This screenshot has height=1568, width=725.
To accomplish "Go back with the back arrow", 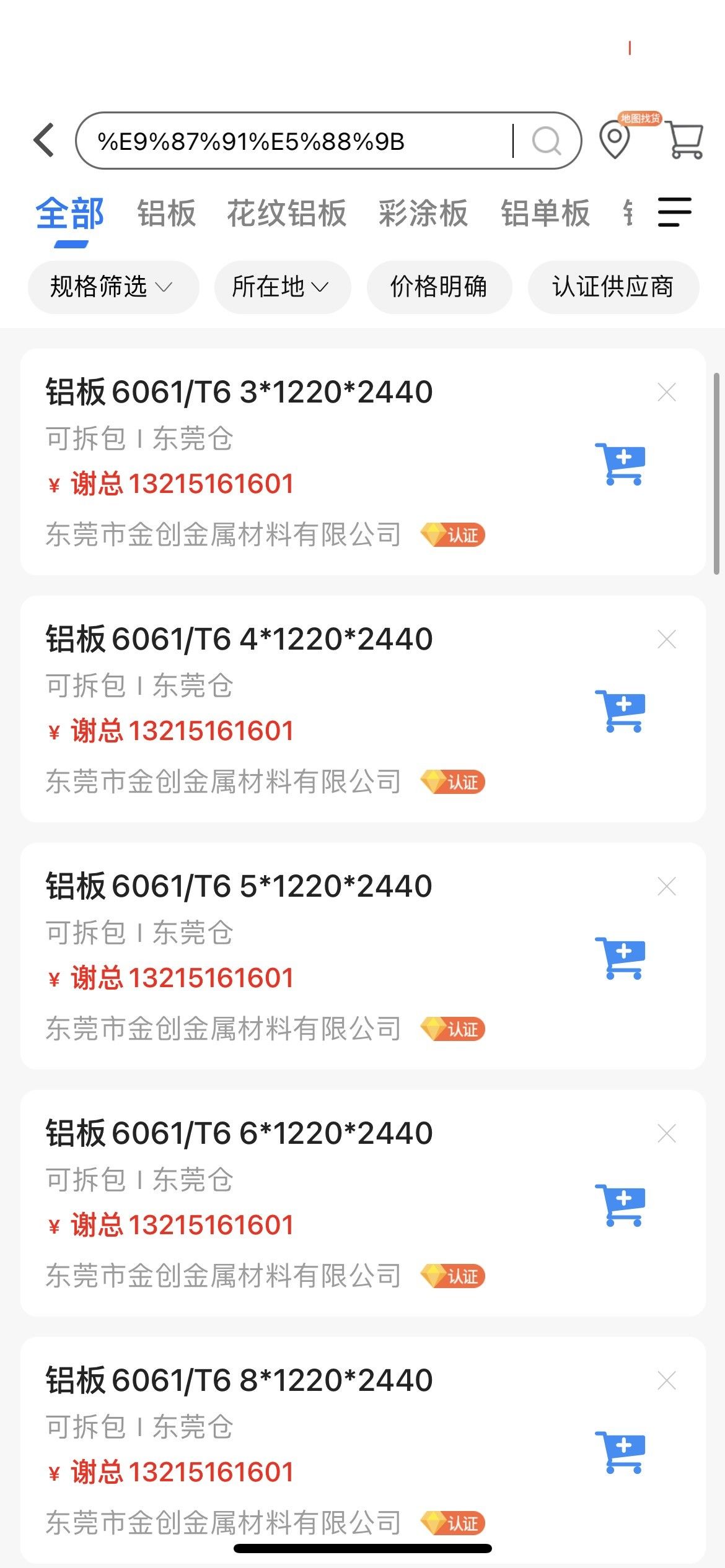I will tap(45, 140).
